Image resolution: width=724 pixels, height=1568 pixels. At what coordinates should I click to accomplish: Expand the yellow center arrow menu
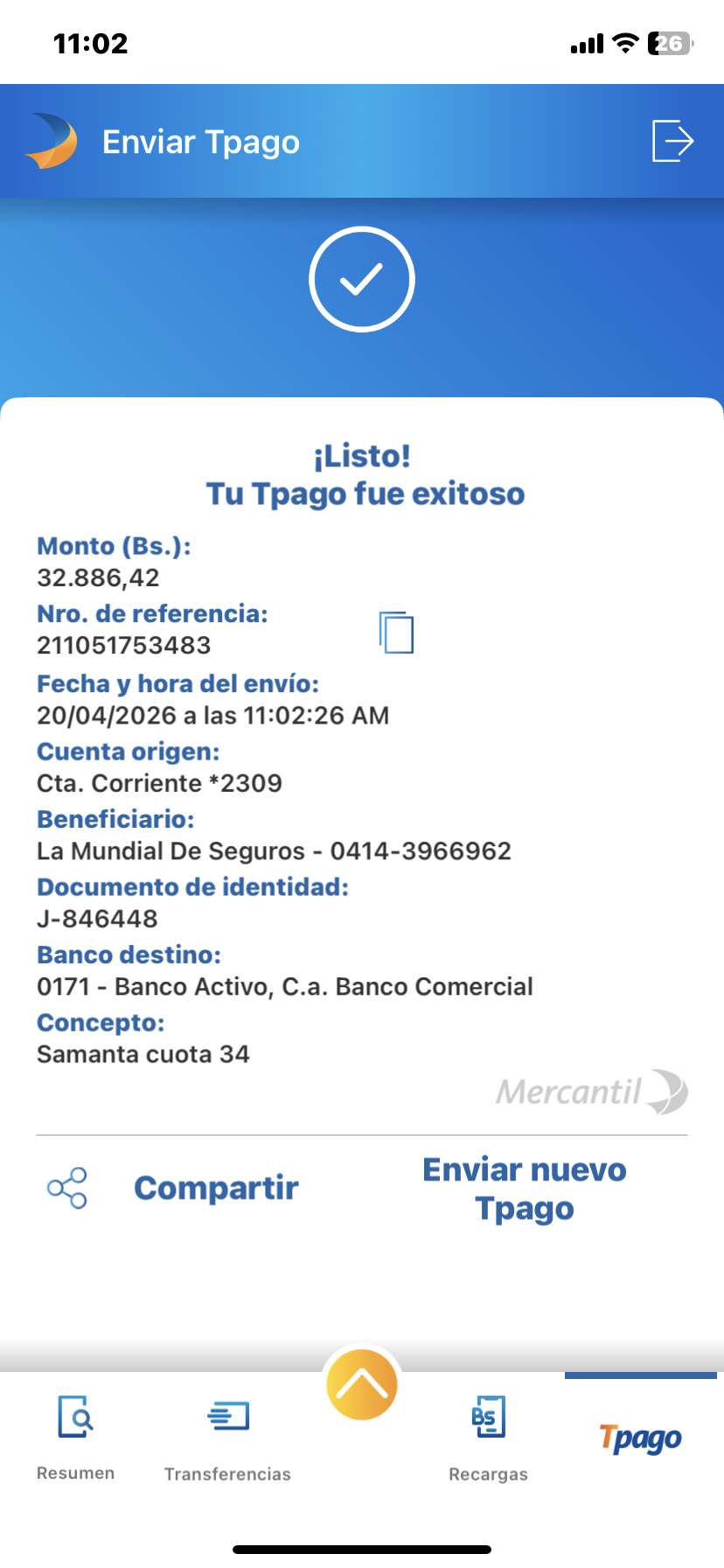tap(362, 1384)
